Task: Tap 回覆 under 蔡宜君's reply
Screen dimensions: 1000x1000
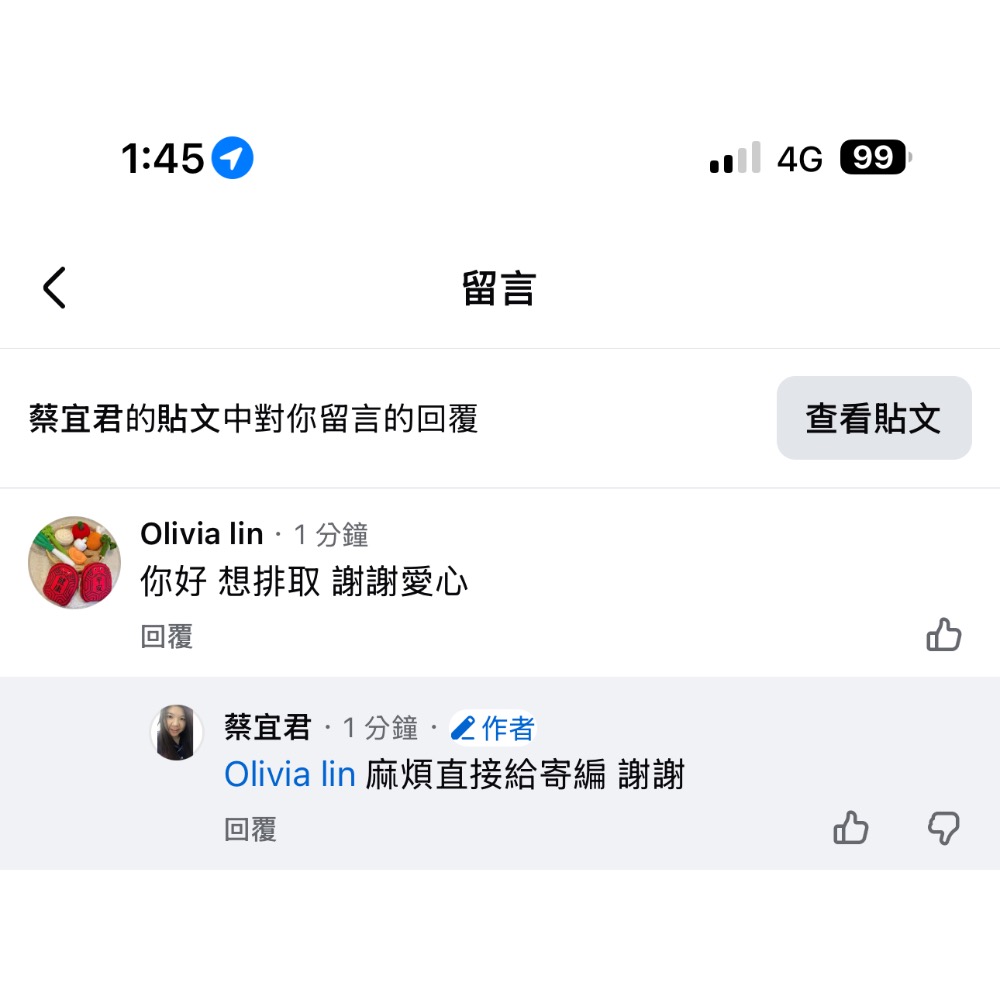Action: pos(250,829)
